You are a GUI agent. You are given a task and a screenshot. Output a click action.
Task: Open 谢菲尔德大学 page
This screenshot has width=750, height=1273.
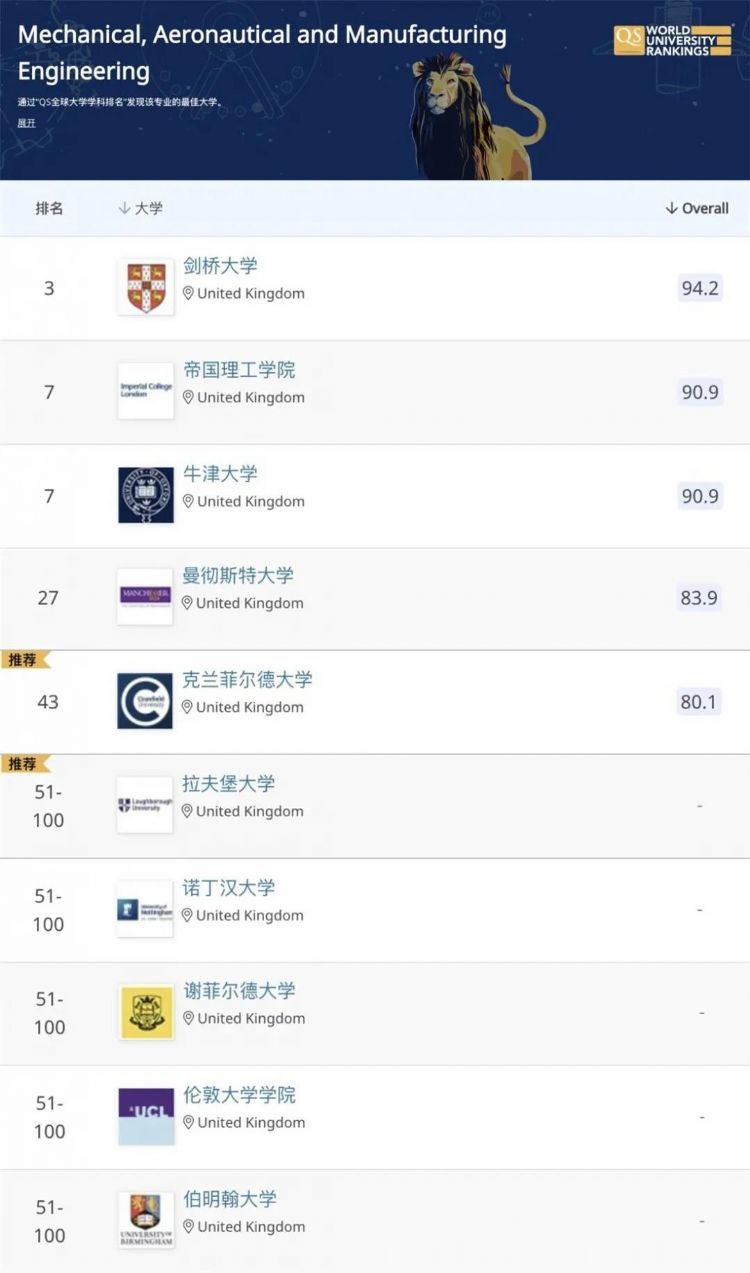point(239,991)
